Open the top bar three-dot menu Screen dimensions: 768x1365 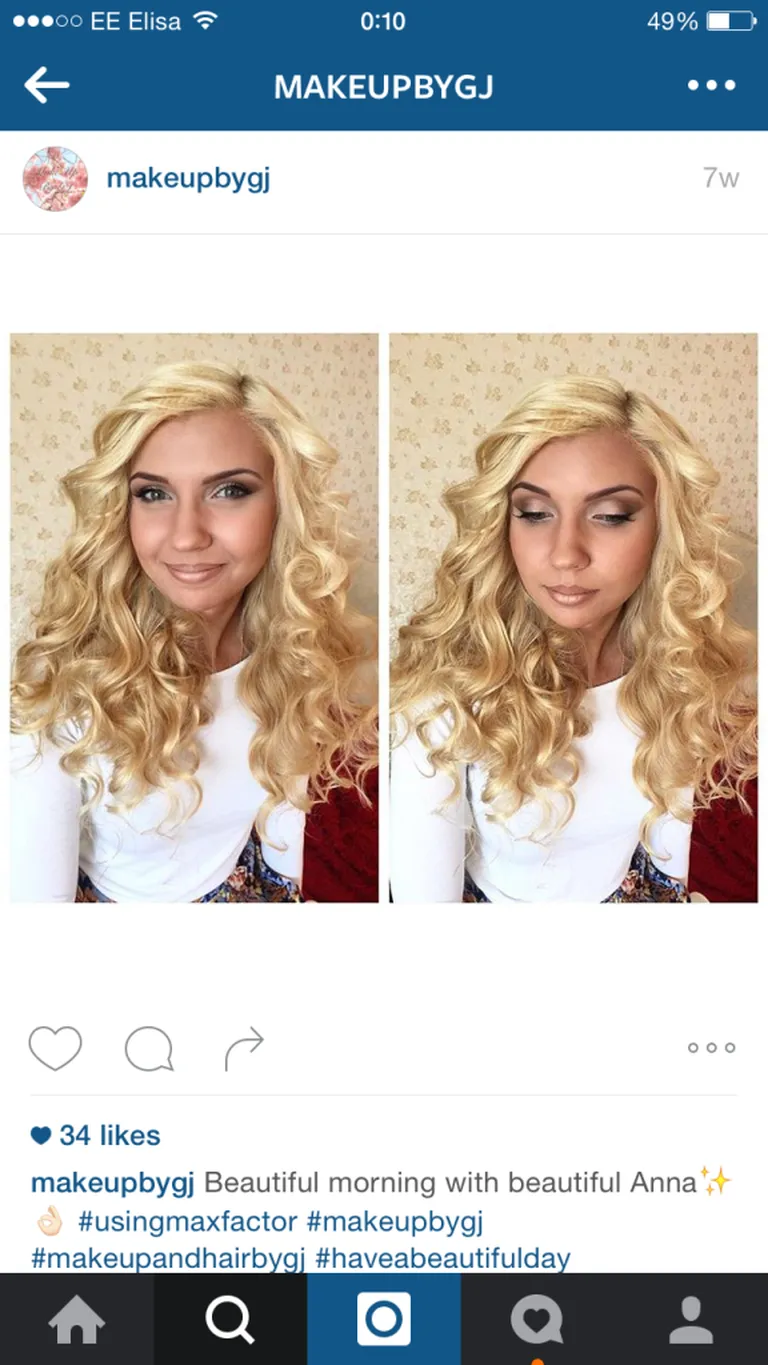tap(711, 86)
